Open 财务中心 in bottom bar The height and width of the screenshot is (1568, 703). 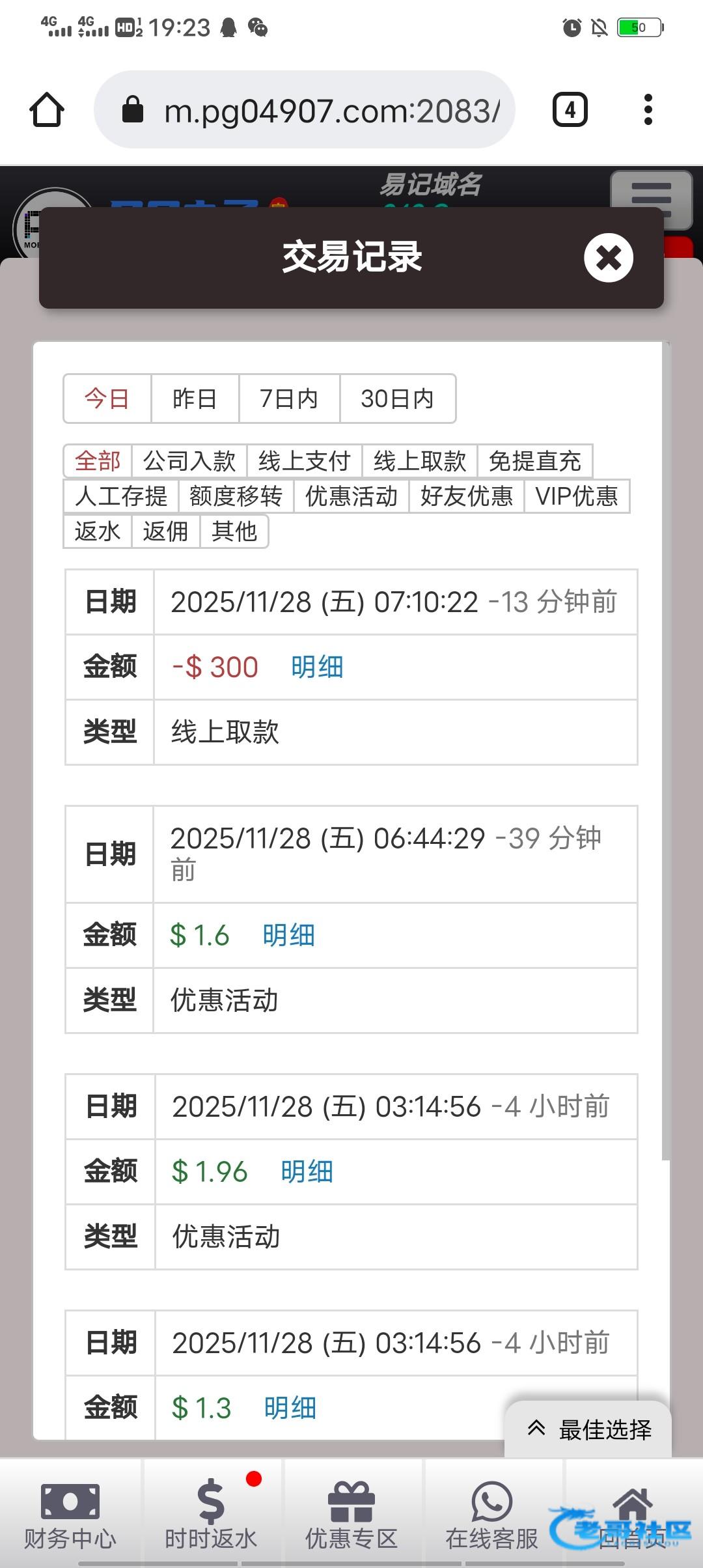pyautogui.click(x=70, y=1513)
